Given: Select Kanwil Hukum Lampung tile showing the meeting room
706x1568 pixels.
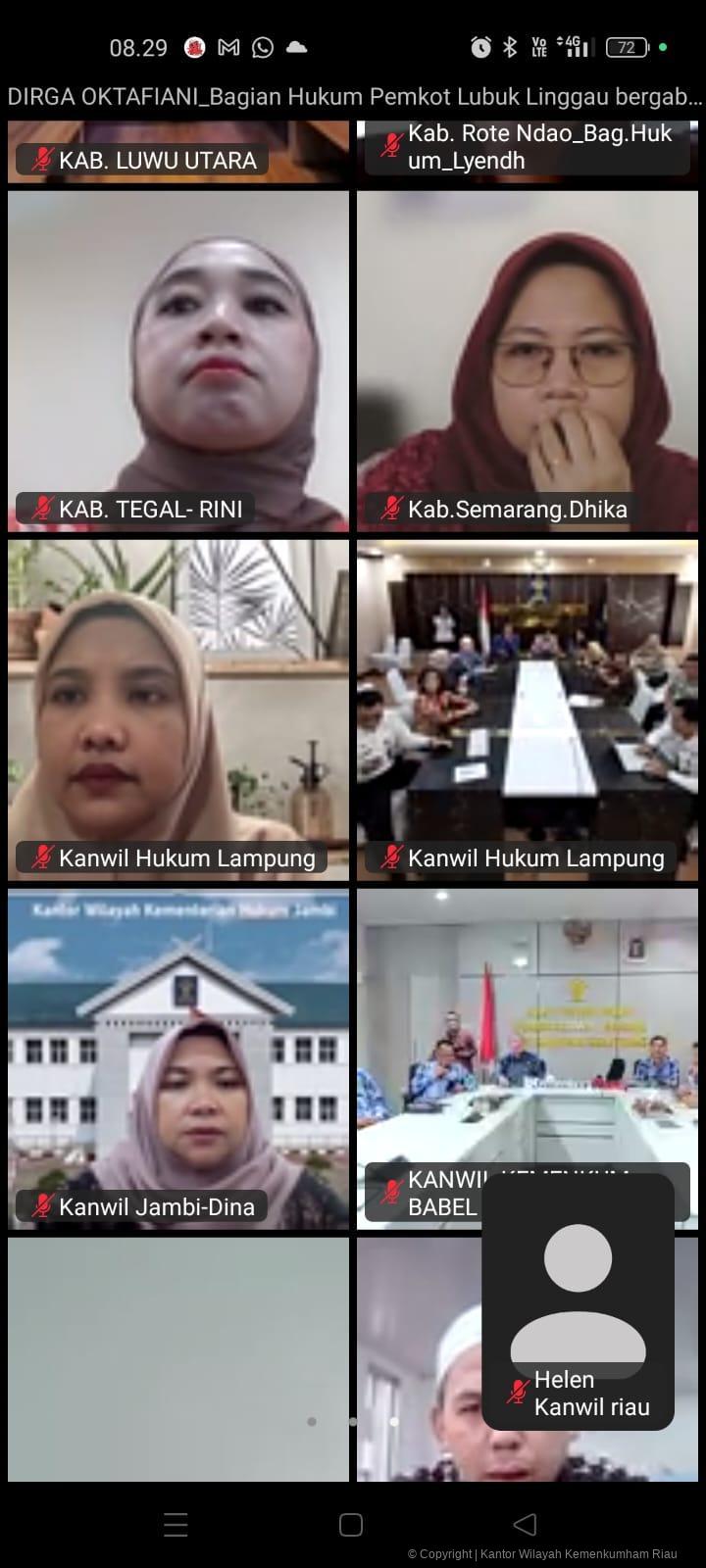Looking at the screenshot, I should click(528, 710).
